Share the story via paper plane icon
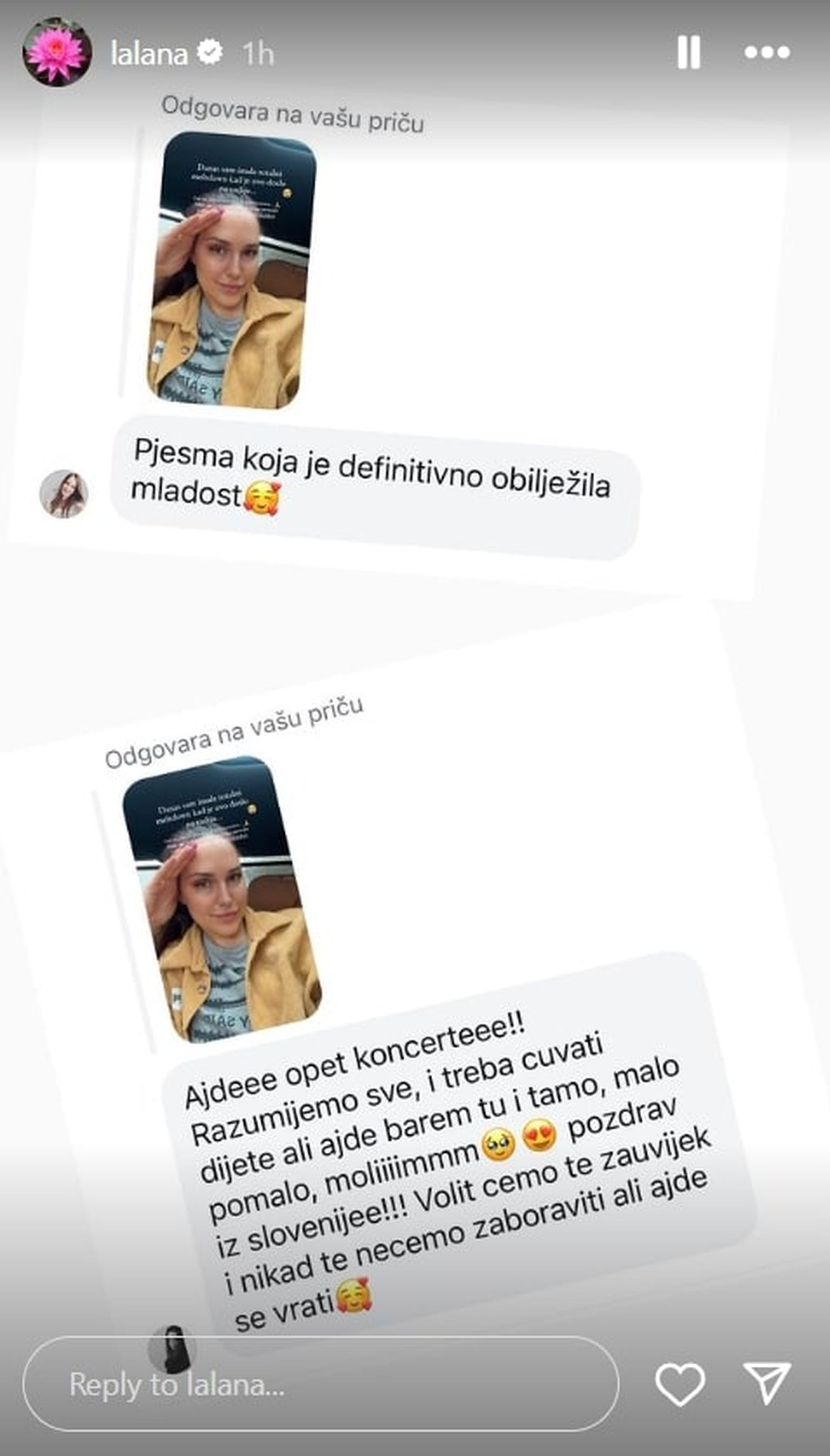 [x=767, y=1385]
